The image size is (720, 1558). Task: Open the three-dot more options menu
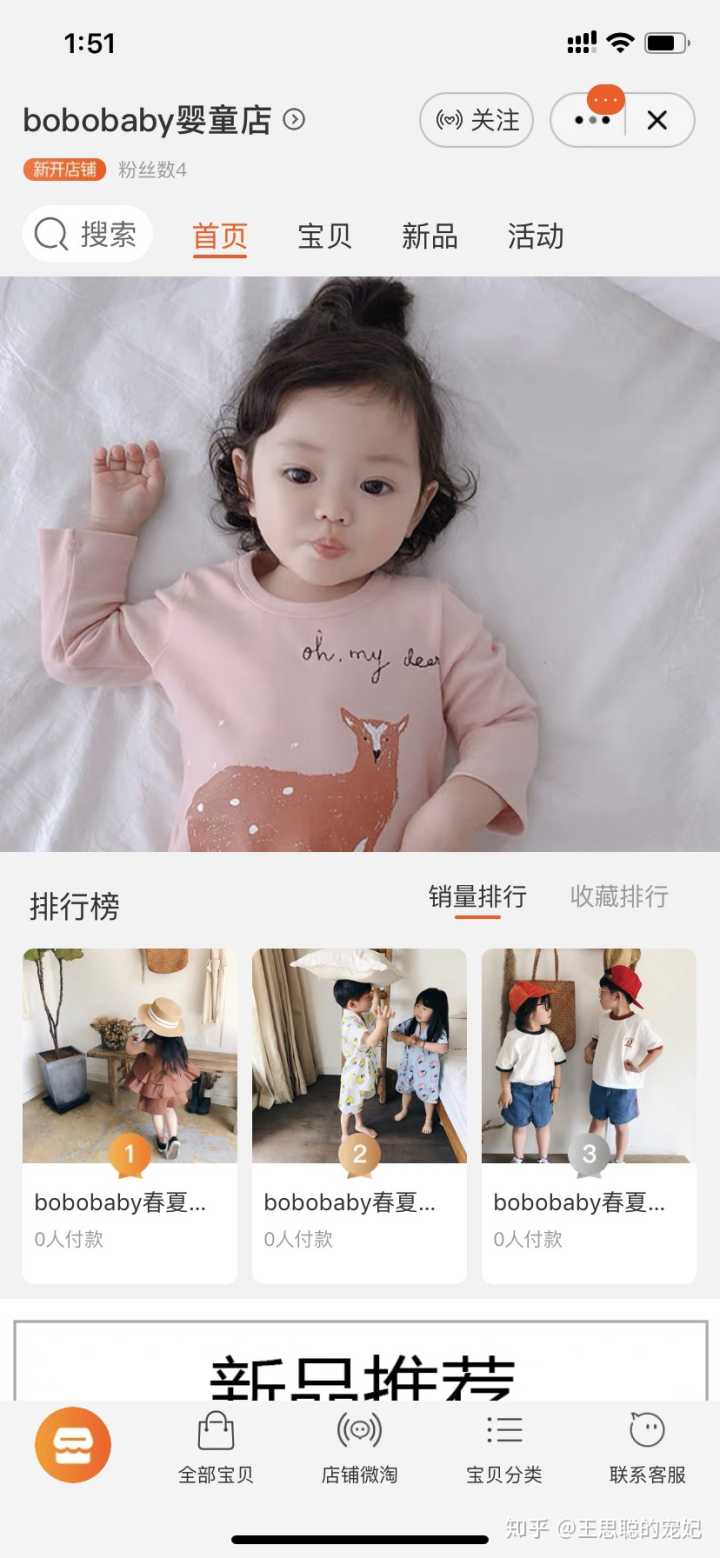click(x=591, y=121)
